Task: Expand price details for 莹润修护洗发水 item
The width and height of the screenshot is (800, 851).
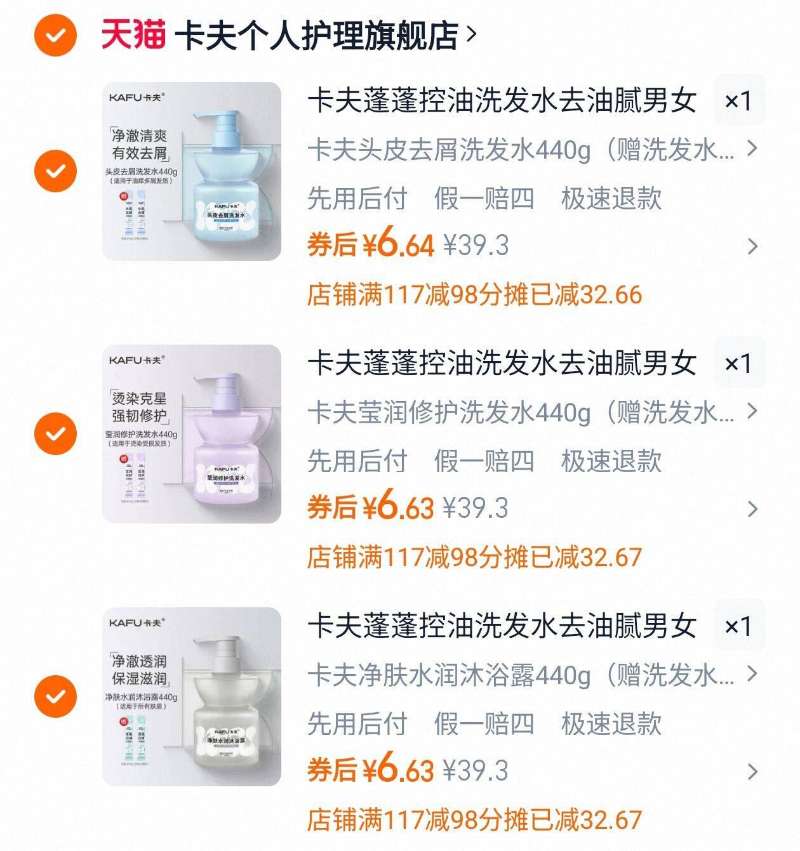Action: pyautogui.click(x=752, y=508)
